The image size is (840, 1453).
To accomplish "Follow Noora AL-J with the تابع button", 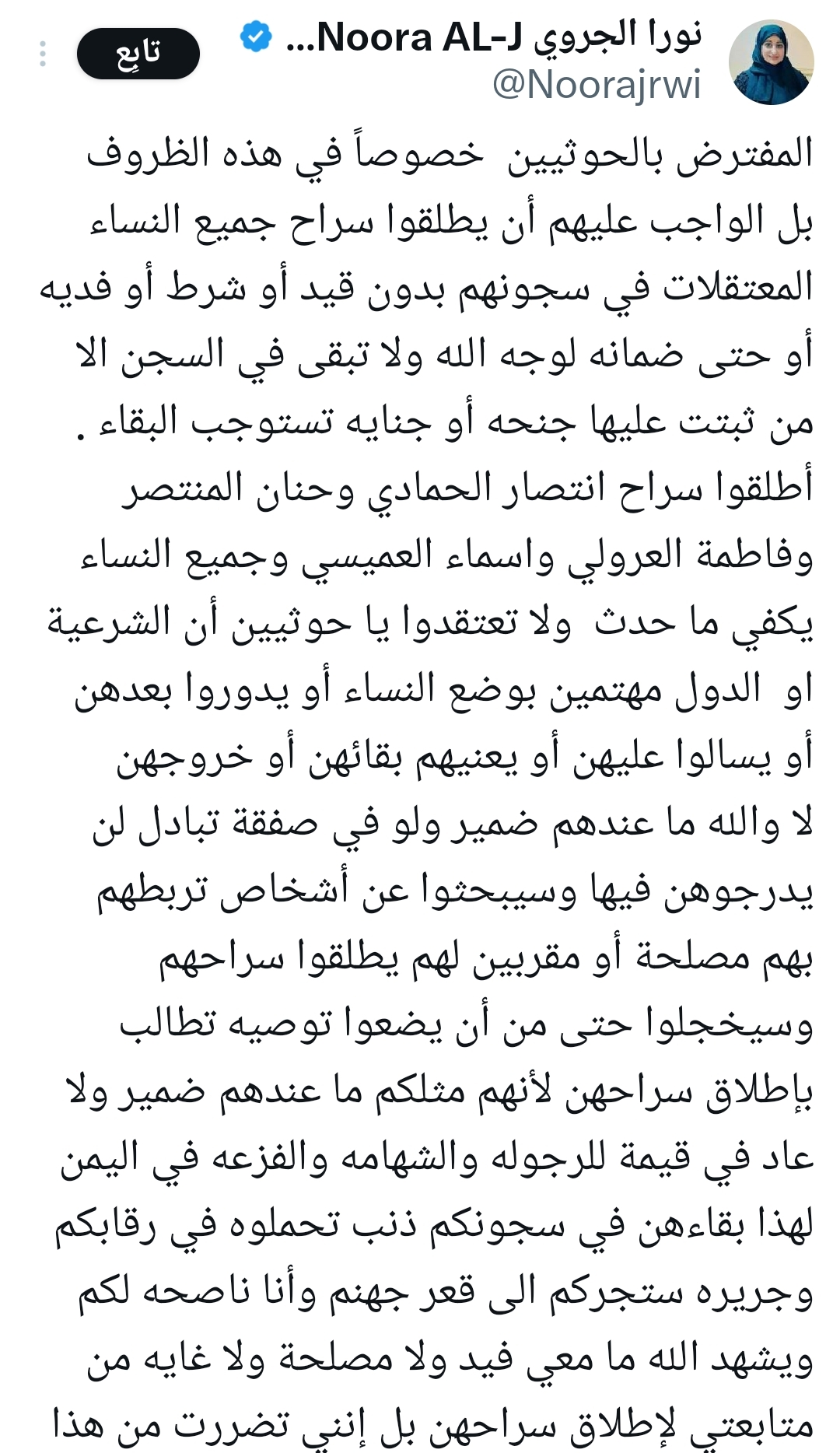I will (138, 53).
